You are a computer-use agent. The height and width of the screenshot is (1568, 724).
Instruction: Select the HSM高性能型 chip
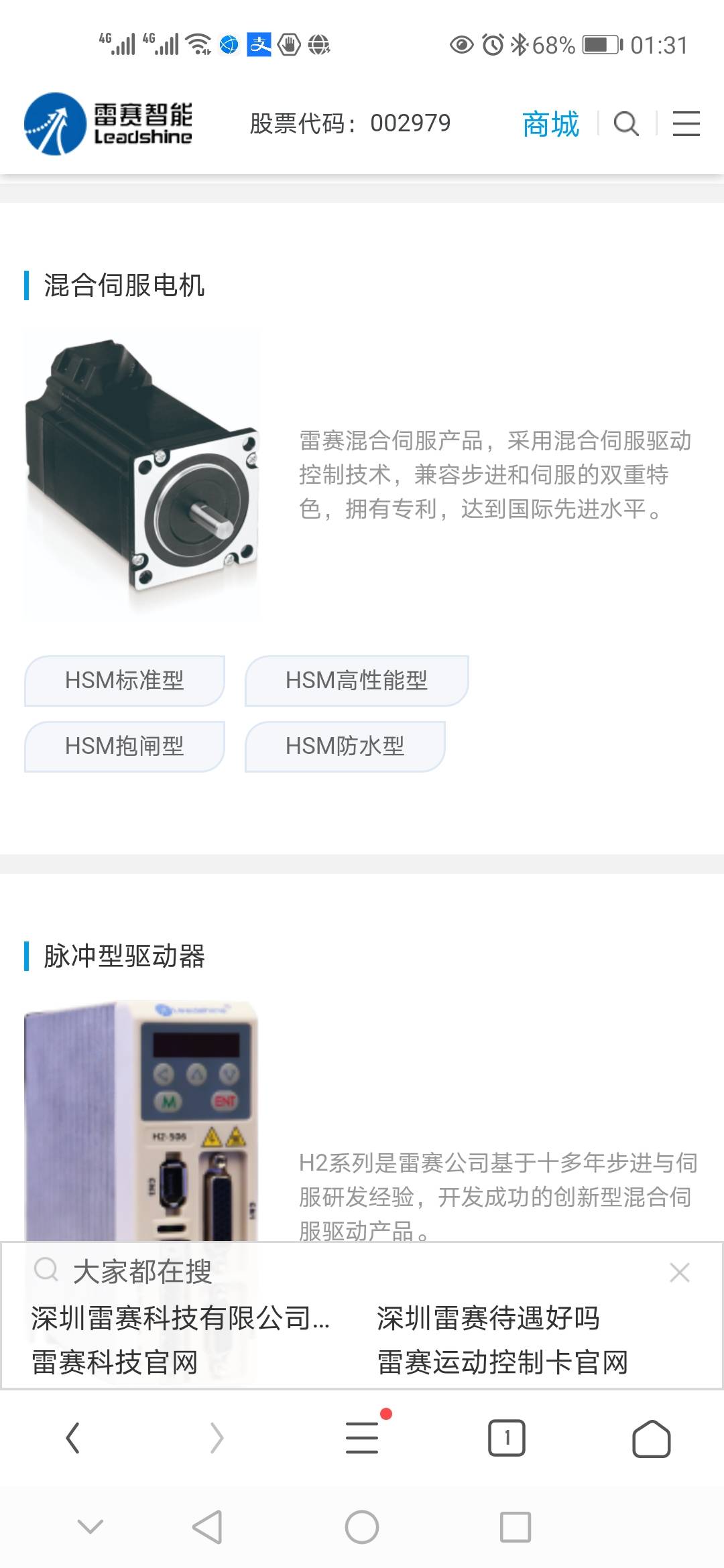tap(357, 681)
